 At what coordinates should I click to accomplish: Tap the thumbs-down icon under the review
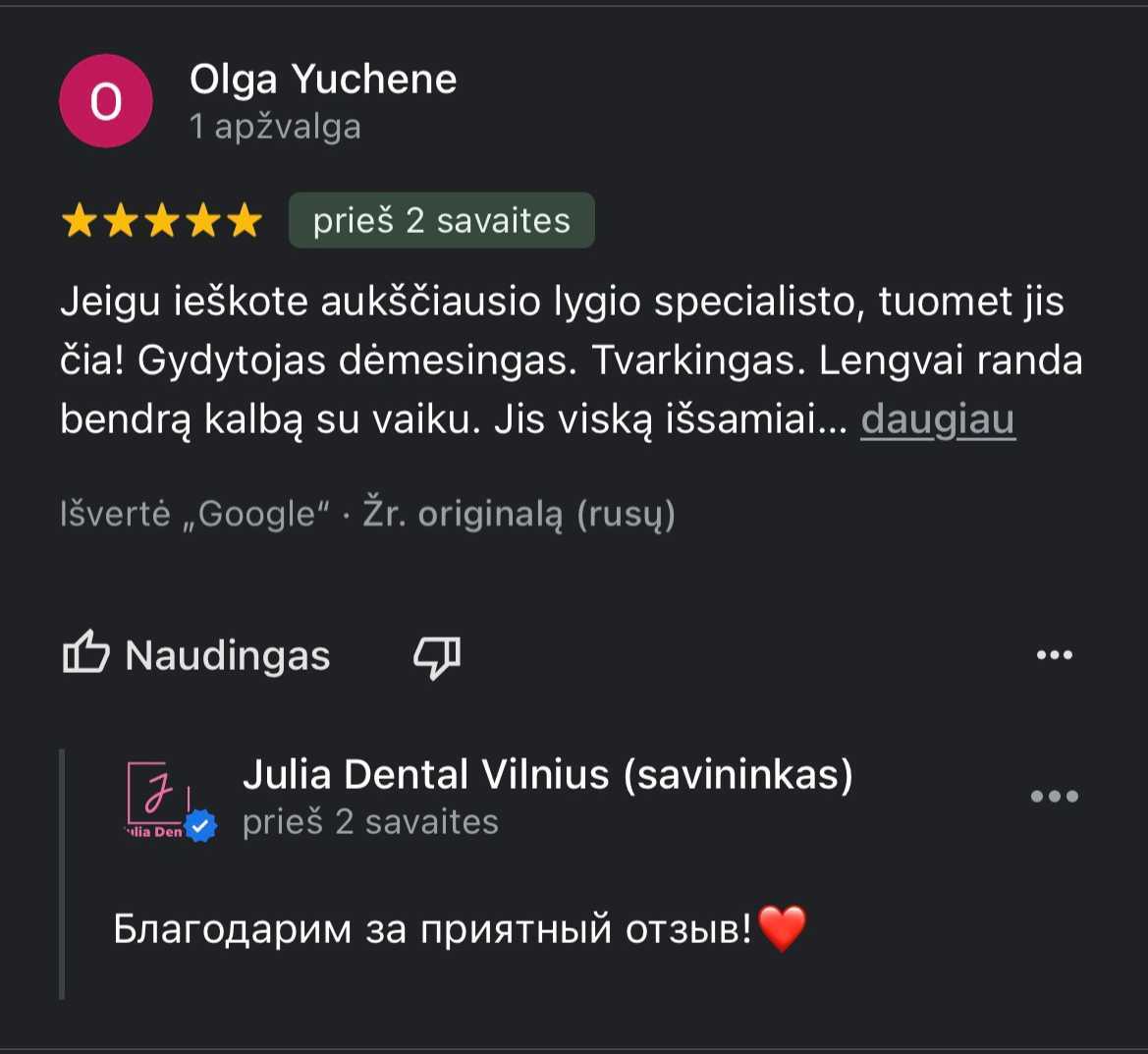coord(437,655)
